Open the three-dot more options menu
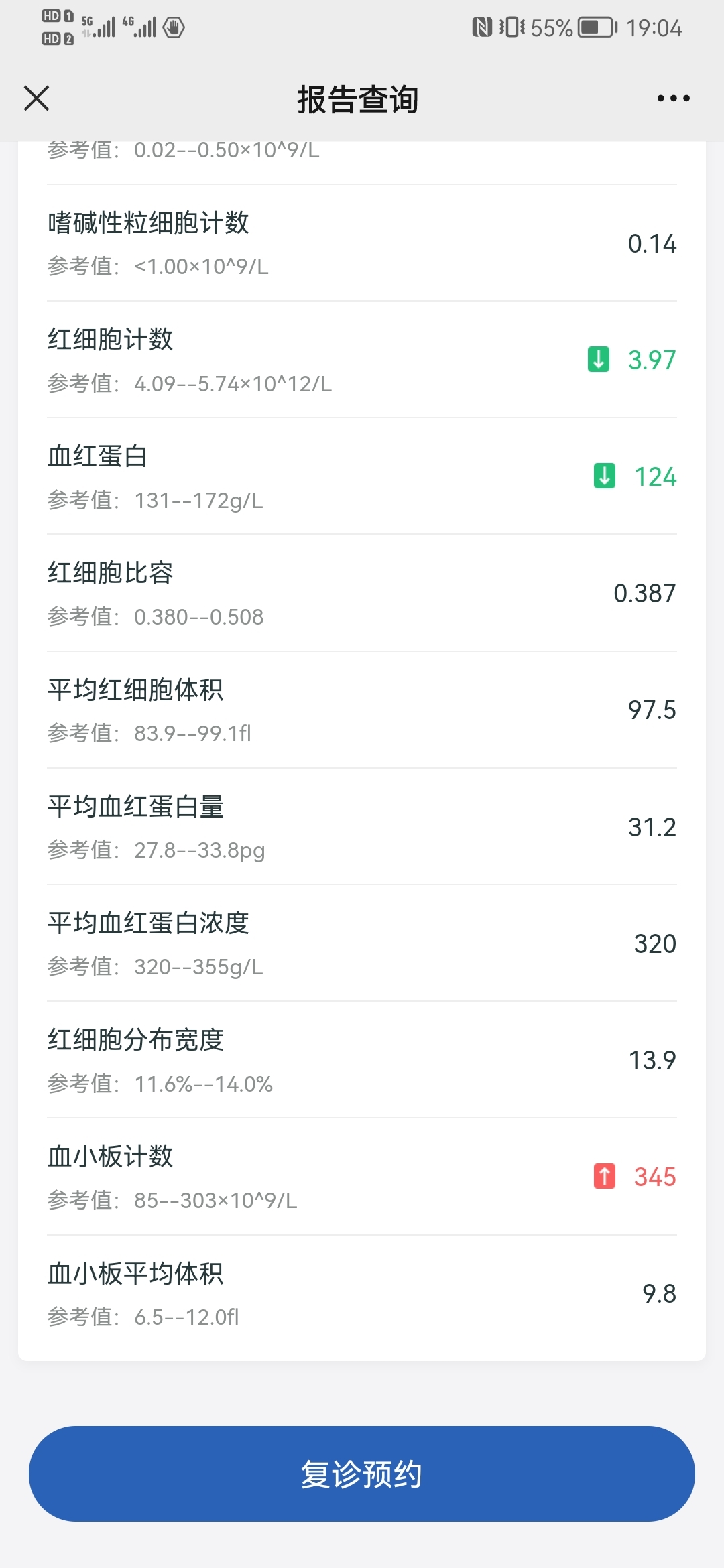The image size is (724, 1568). point(673,99)
